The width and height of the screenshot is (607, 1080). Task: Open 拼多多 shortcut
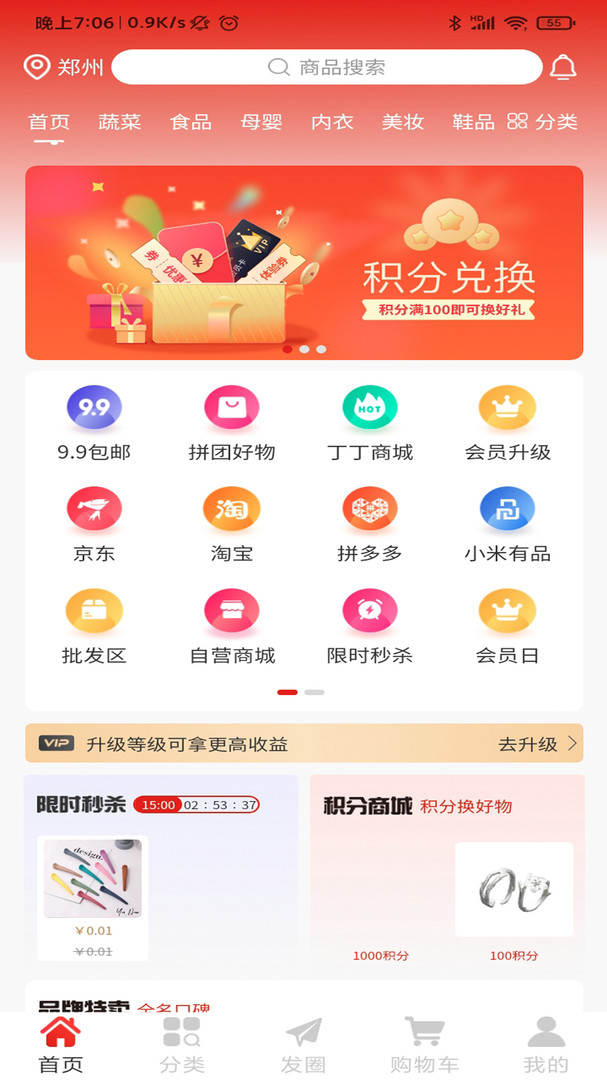369,524
